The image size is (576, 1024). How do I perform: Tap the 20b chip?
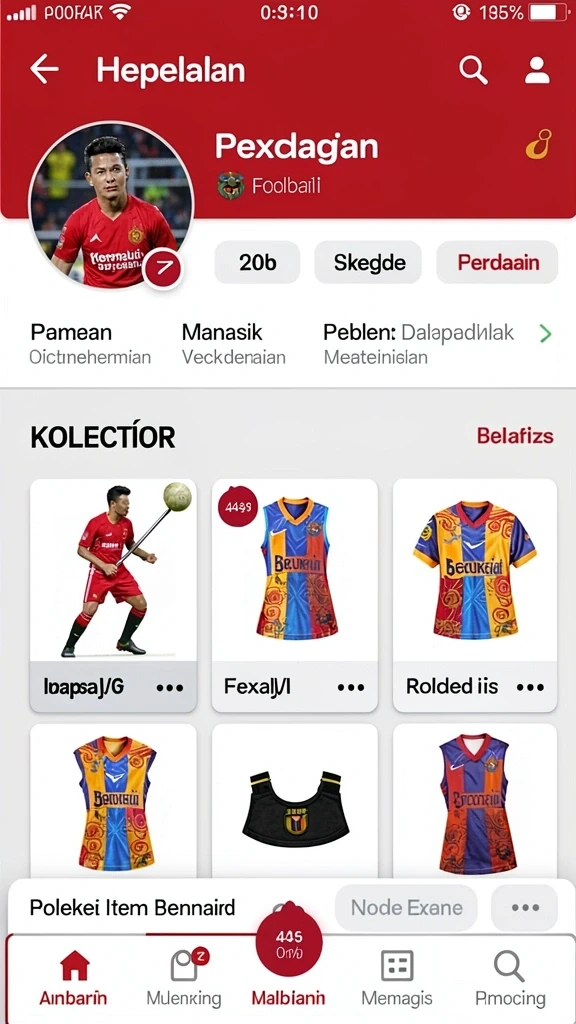[x=257, y=263]
